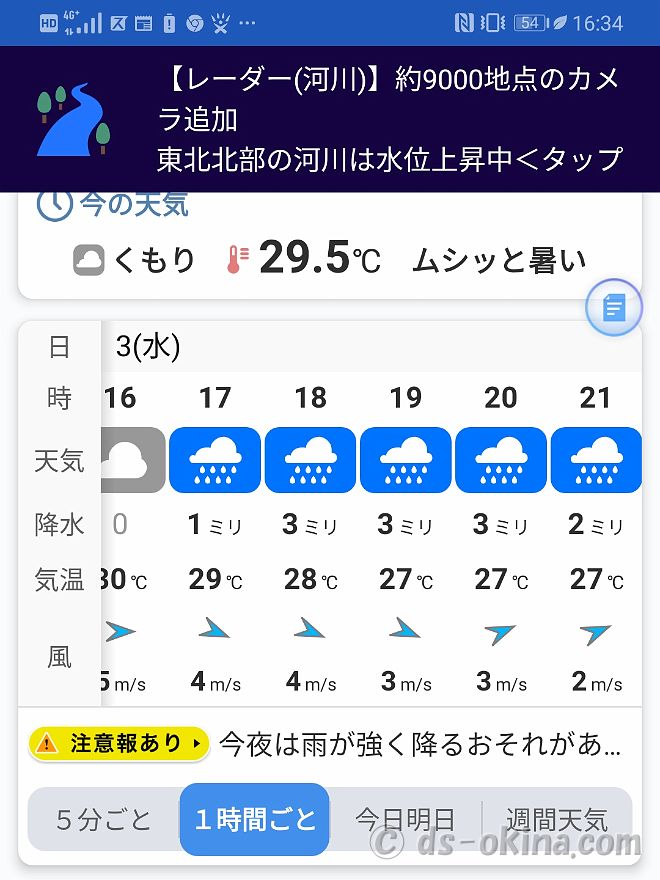
Task: Switch to the 今日明日 tab
Action: (x=405, y=821)
